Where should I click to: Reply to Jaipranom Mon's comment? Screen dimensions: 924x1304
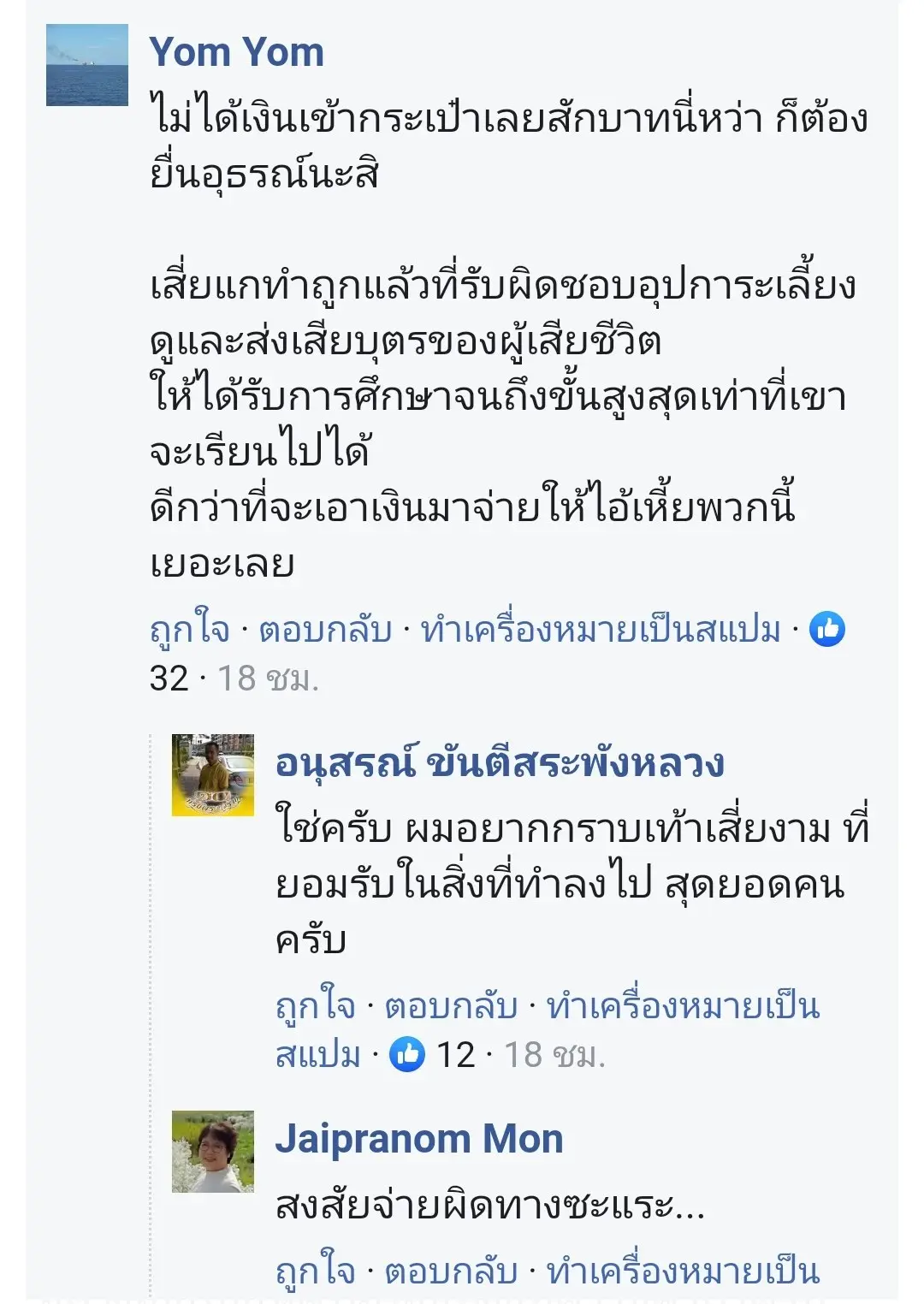tap(451, 1271)
